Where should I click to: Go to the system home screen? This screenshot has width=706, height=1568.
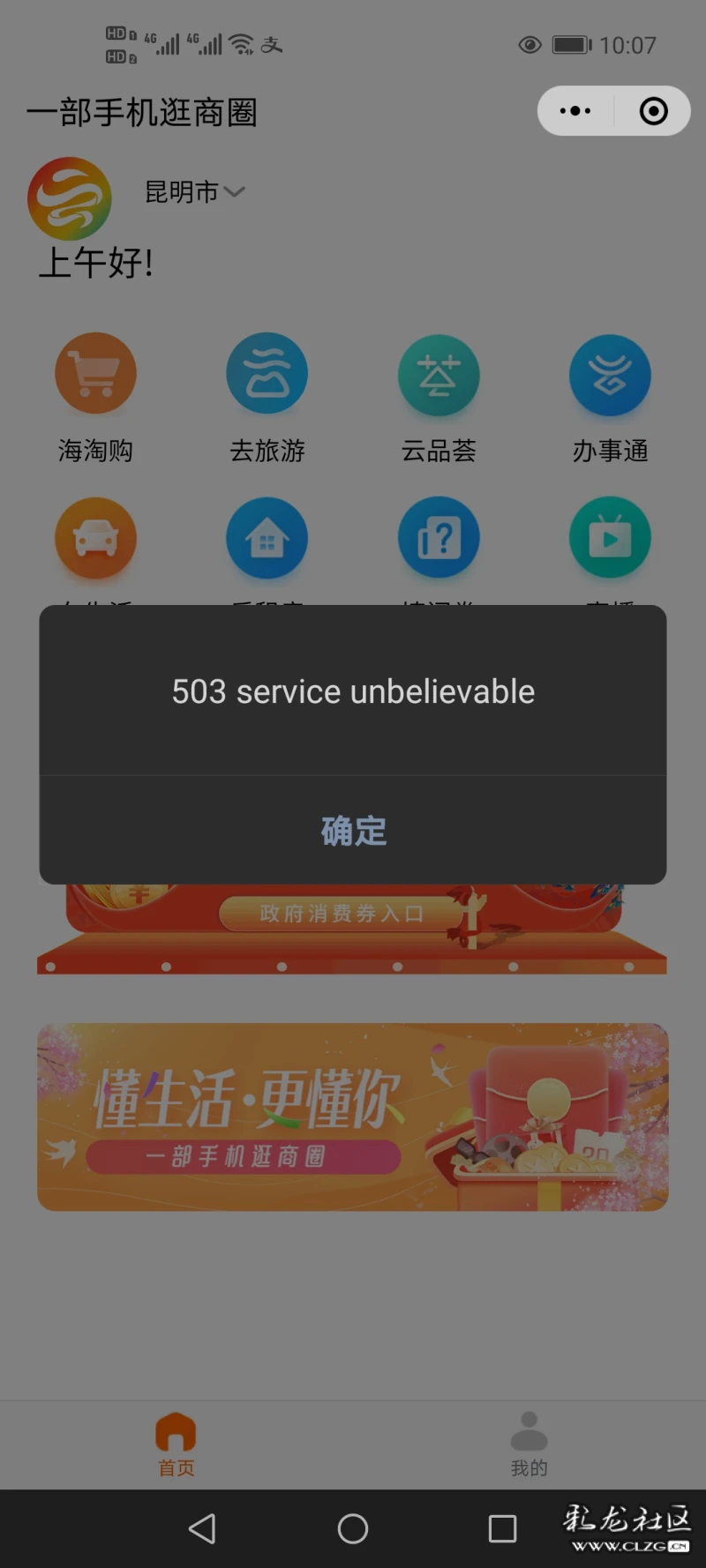coord(353,1528)
